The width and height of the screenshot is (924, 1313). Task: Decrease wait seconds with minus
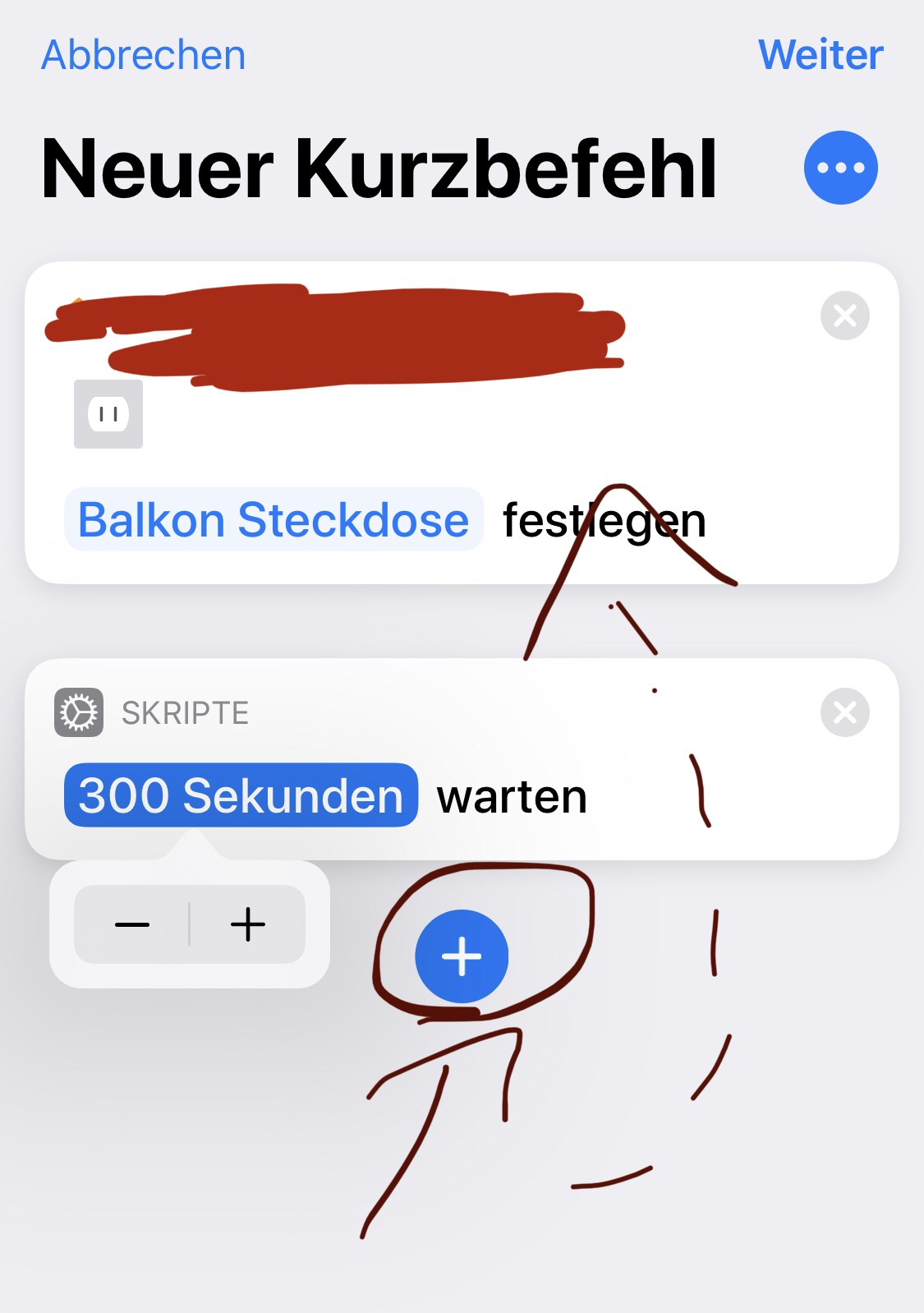132,924
